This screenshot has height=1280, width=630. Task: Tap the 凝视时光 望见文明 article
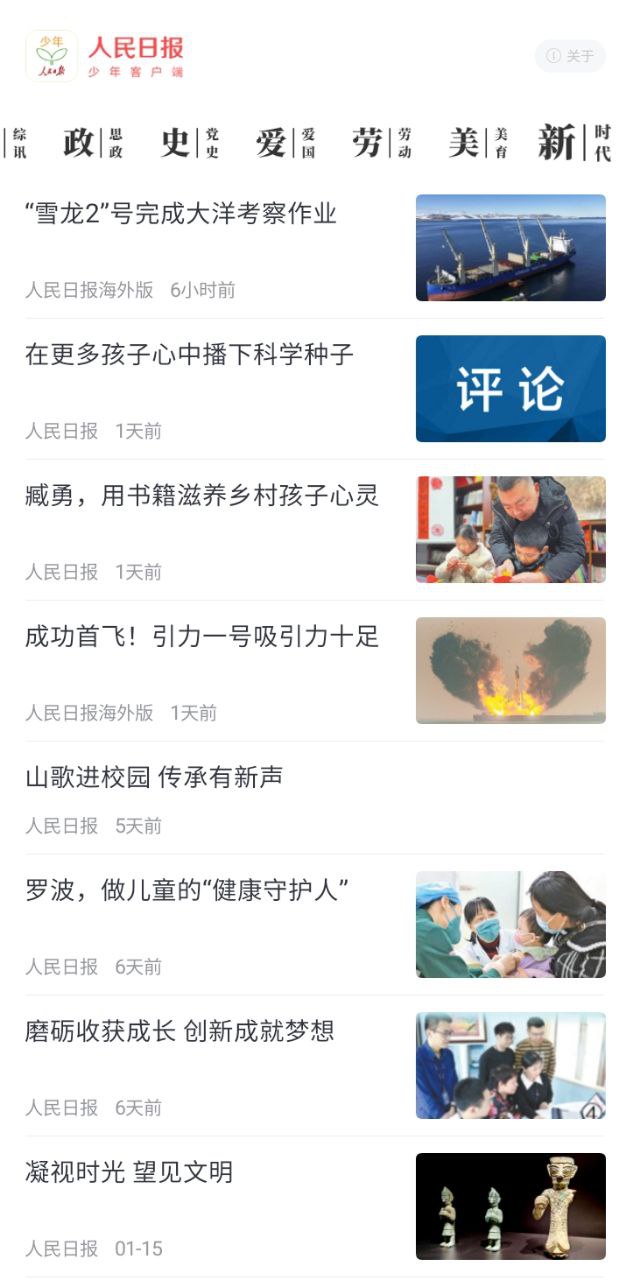pos(129,1172)
